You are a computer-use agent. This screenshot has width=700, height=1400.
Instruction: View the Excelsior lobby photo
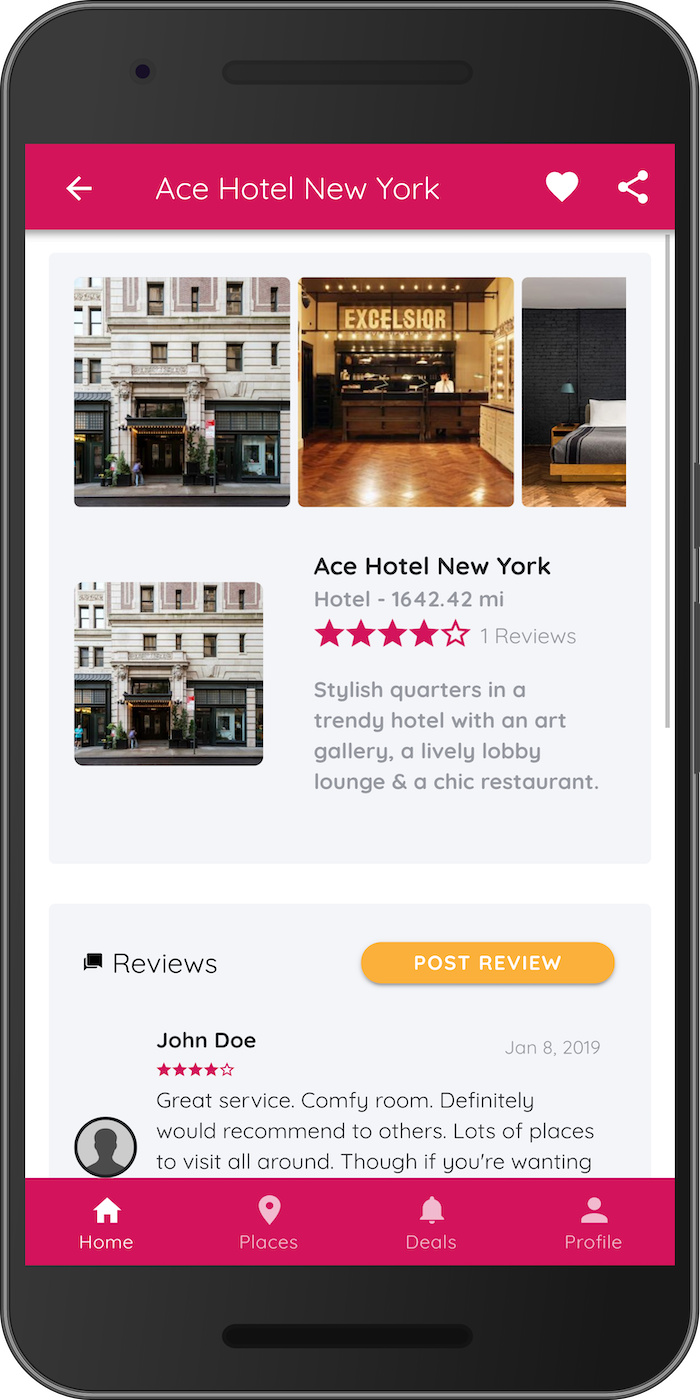pos(406,392)
